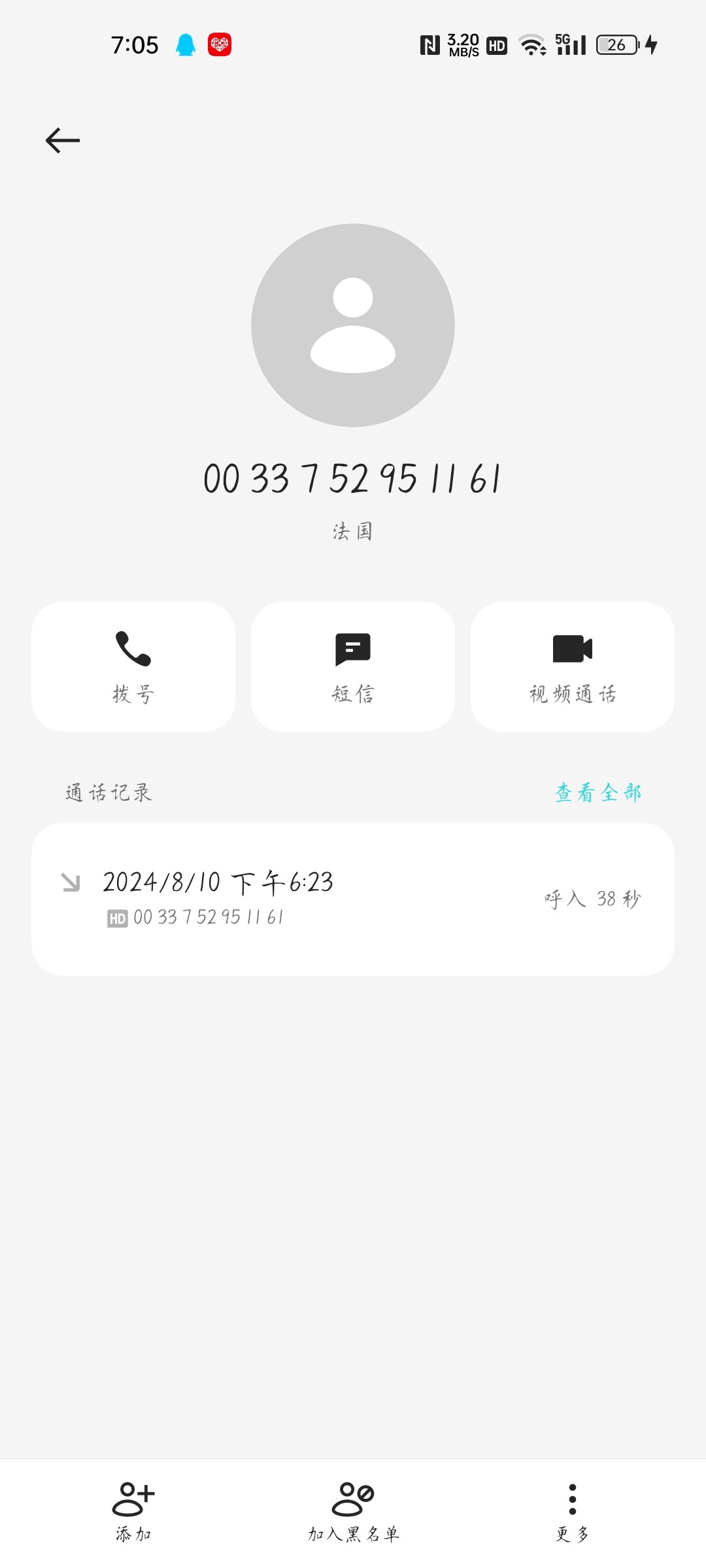706x1568 pixels.
Task: Tap 拨号 to call this number
Action: click(133, 666)
